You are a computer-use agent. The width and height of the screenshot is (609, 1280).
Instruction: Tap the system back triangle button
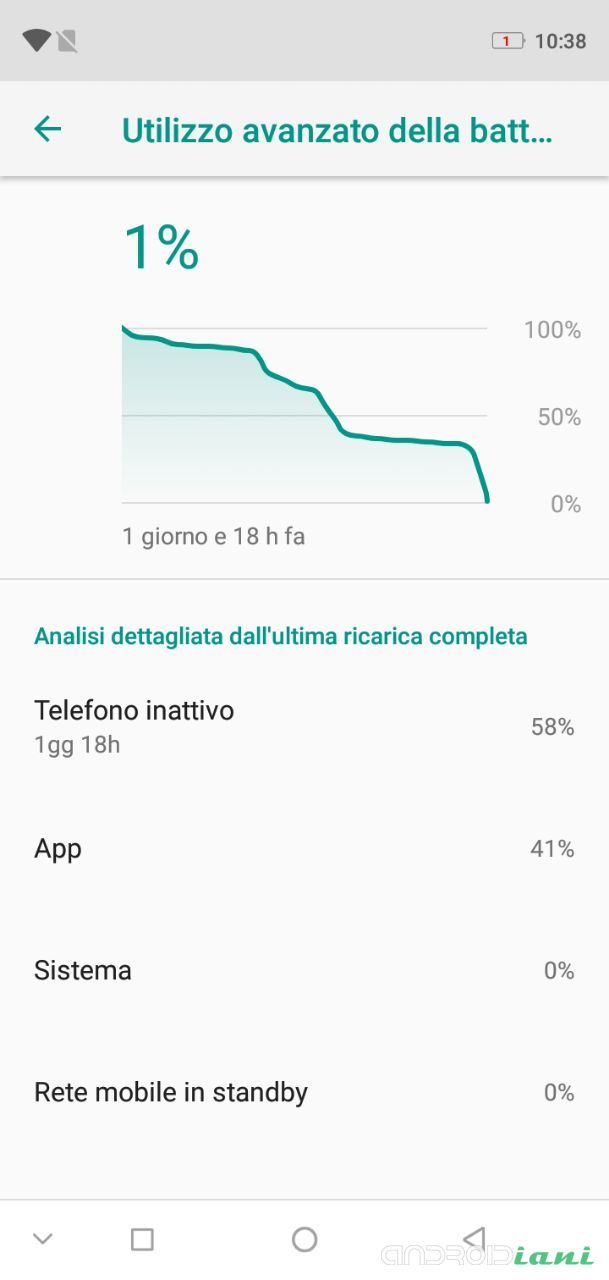[474, 1238]
